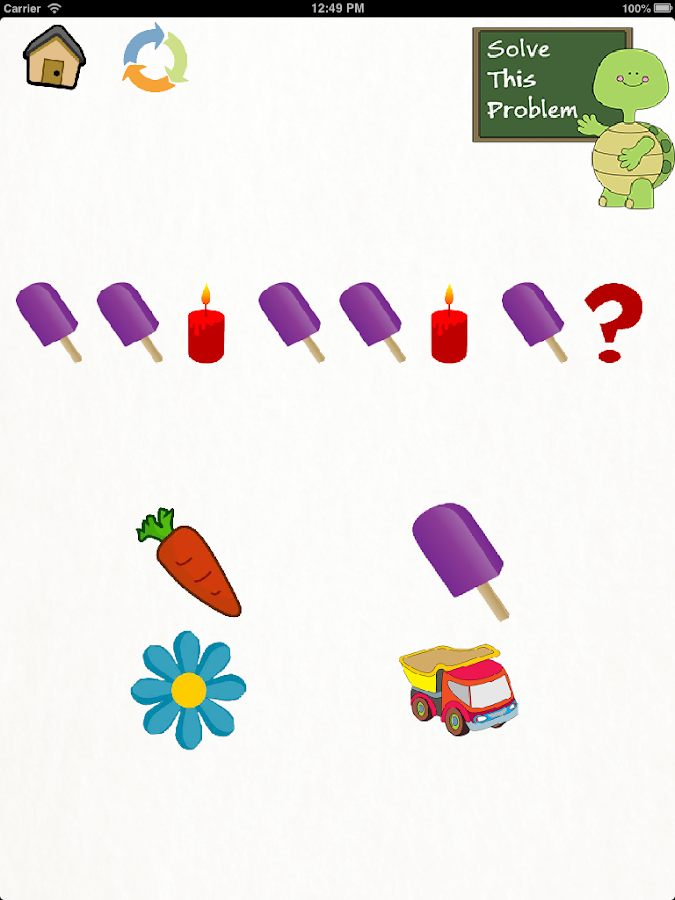The image size is (675, 900).
Task: Go back to the home screen via house icon
Action: 54,57
